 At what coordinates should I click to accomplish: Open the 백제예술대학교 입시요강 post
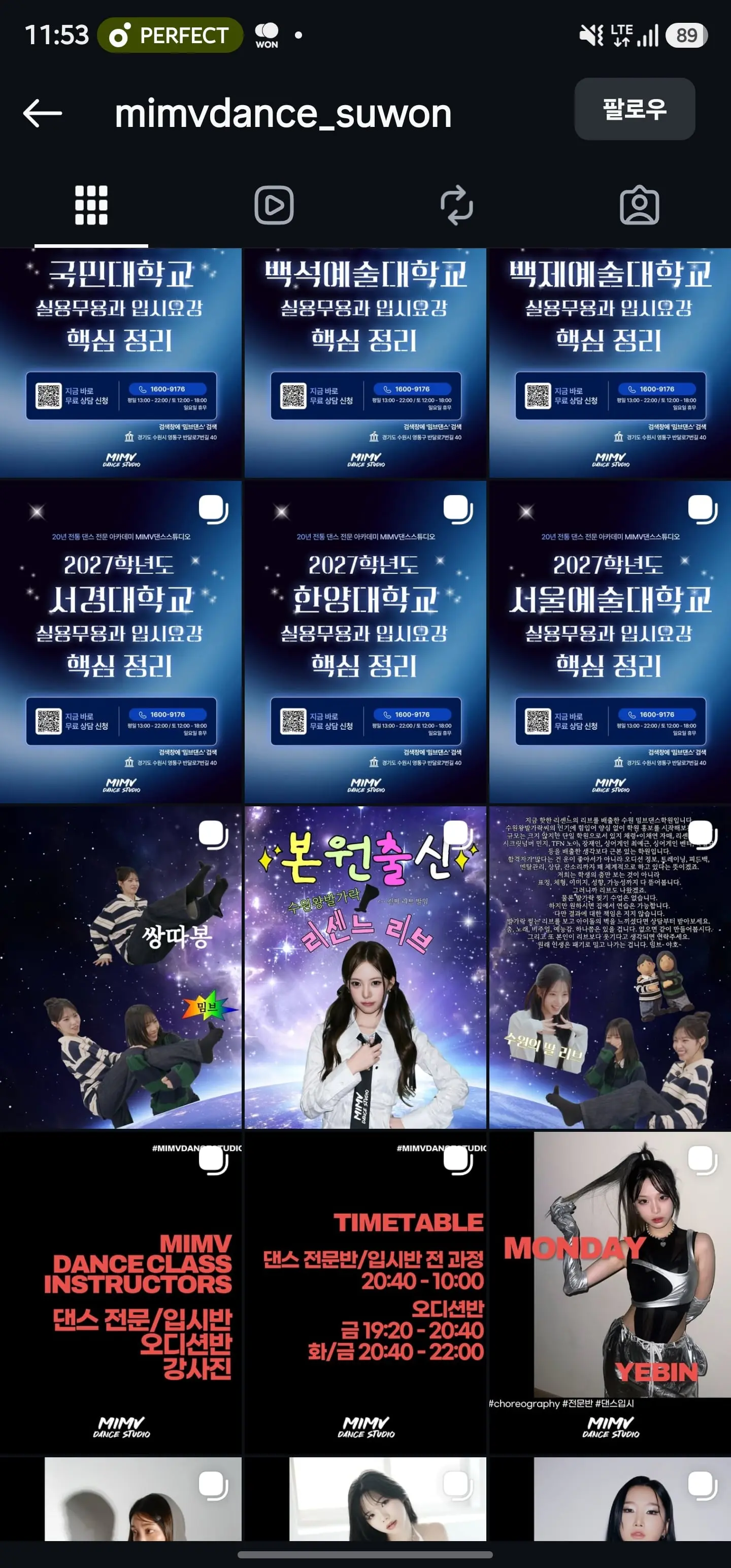(x=610, y=363)
